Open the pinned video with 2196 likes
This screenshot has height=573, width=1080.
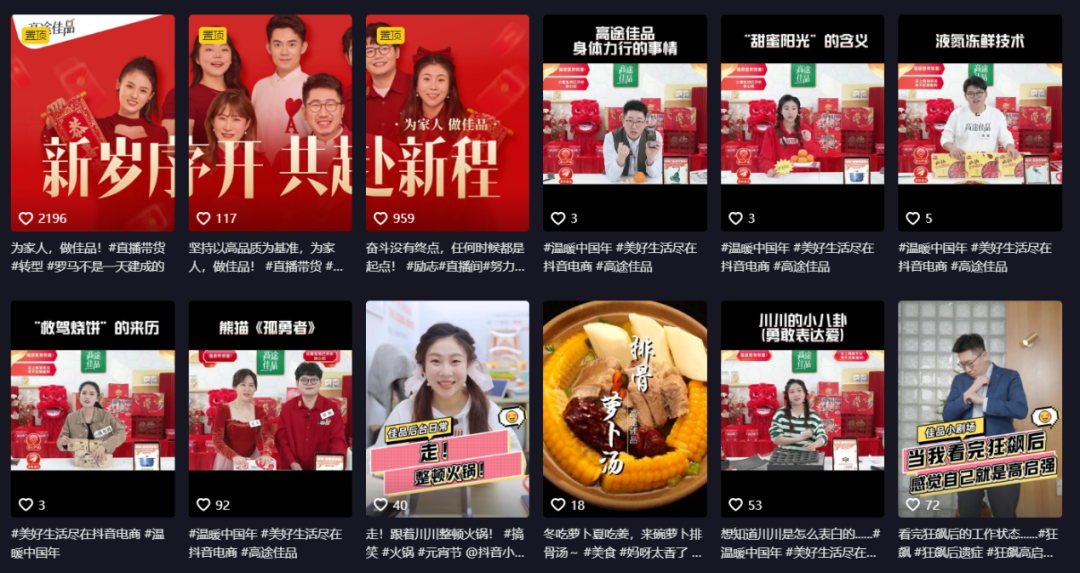click(93, 122)
